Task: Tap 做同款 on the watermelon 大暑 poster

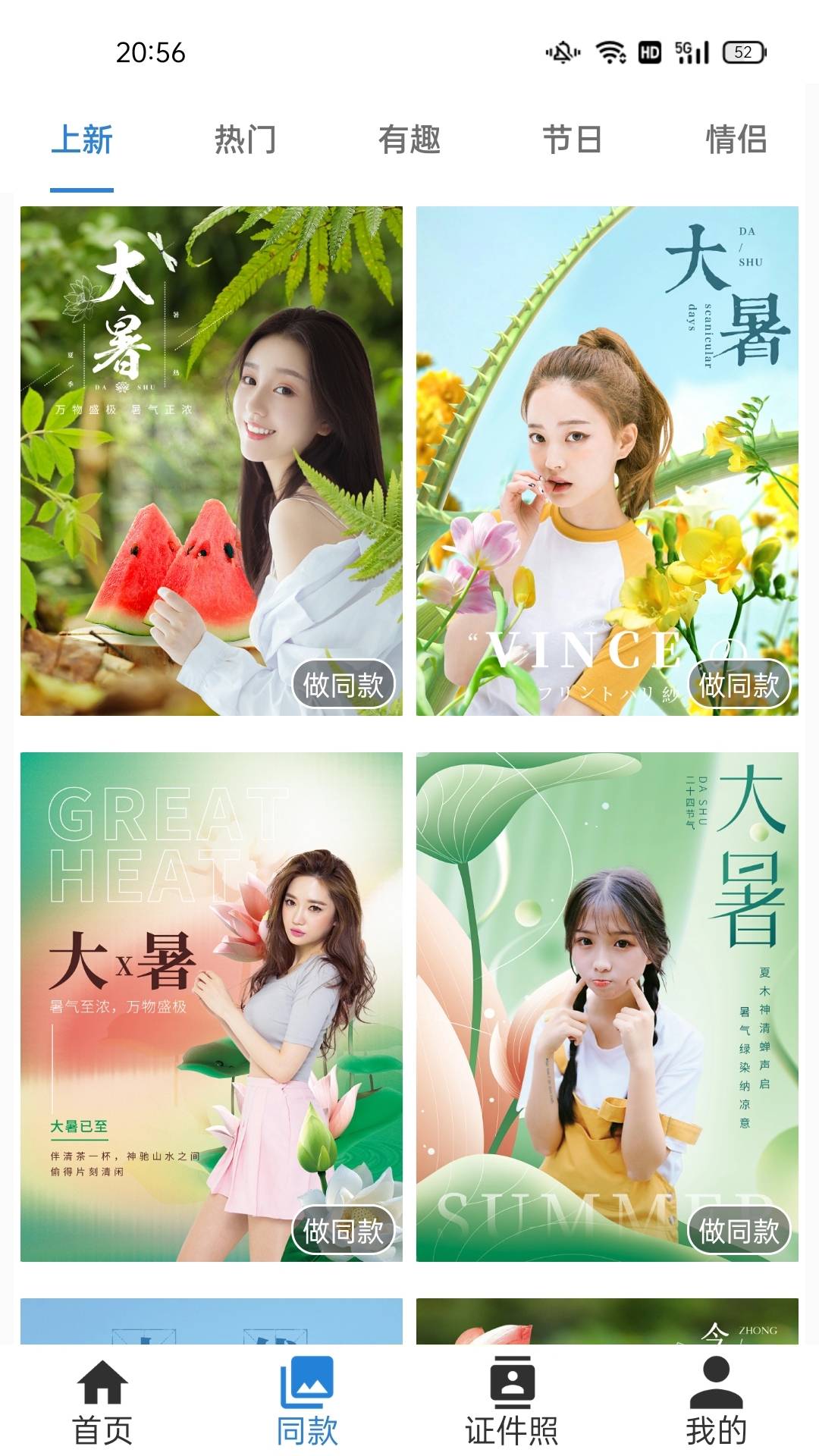Action: (344, 686)
